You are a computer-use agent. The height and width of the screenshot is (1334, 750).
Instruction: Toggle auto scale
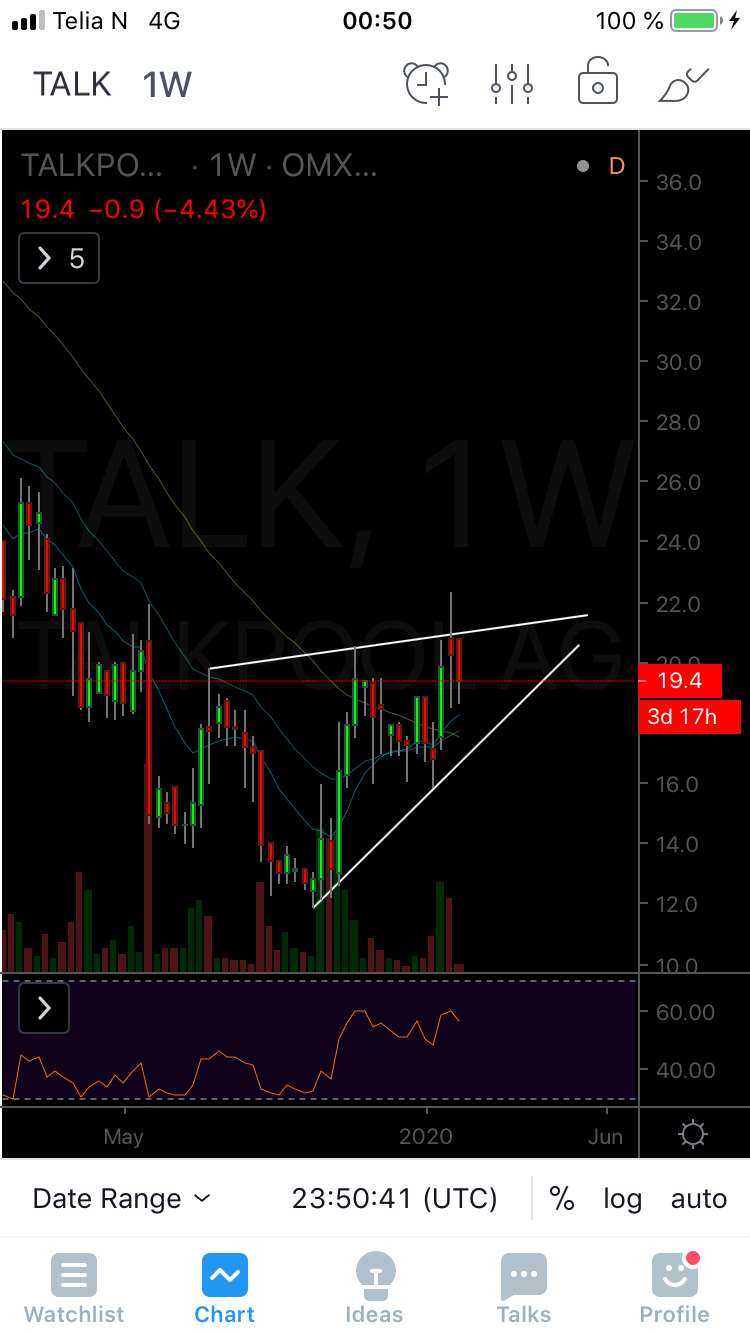(699, 1198)
